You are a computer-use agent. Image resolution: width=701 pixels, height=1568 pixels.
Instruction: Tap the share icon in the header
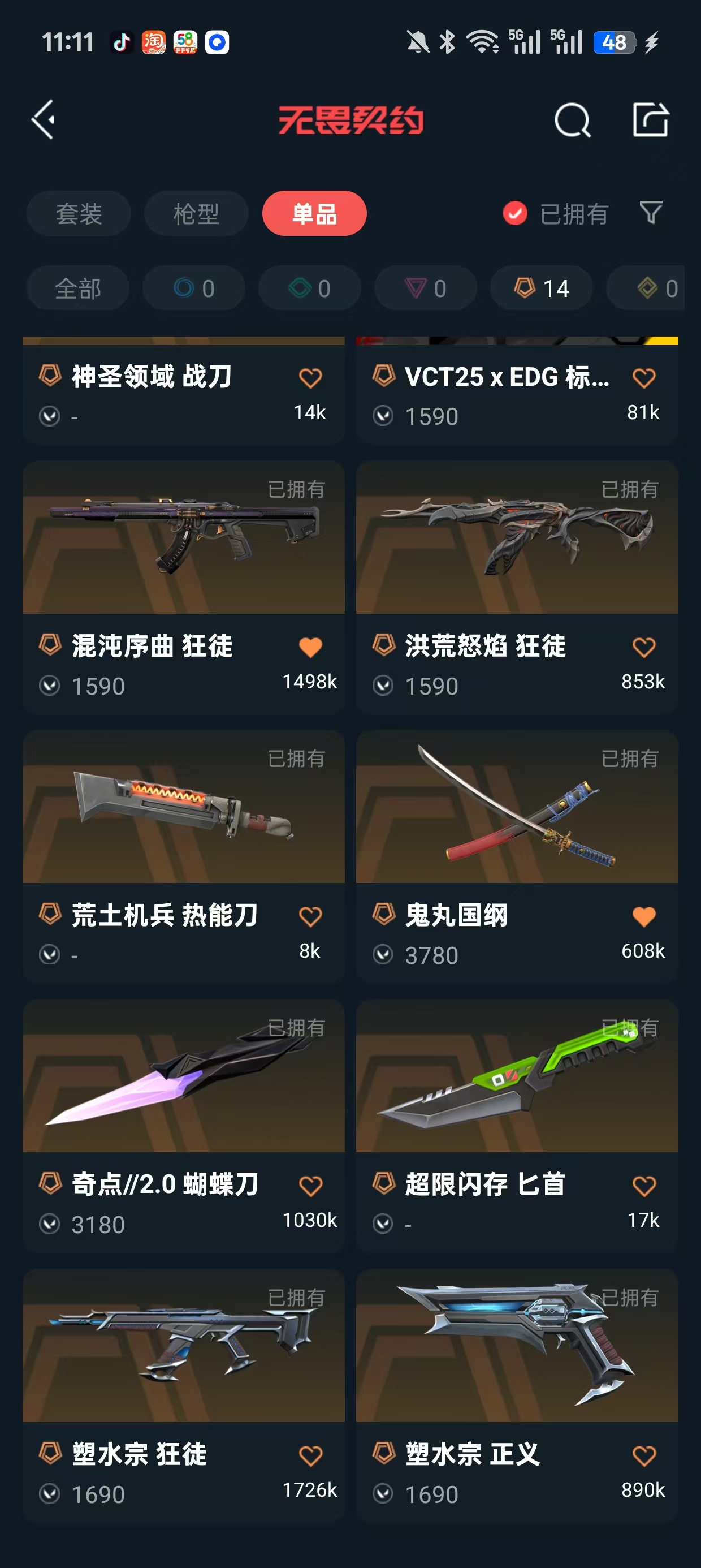click(650, 120)
